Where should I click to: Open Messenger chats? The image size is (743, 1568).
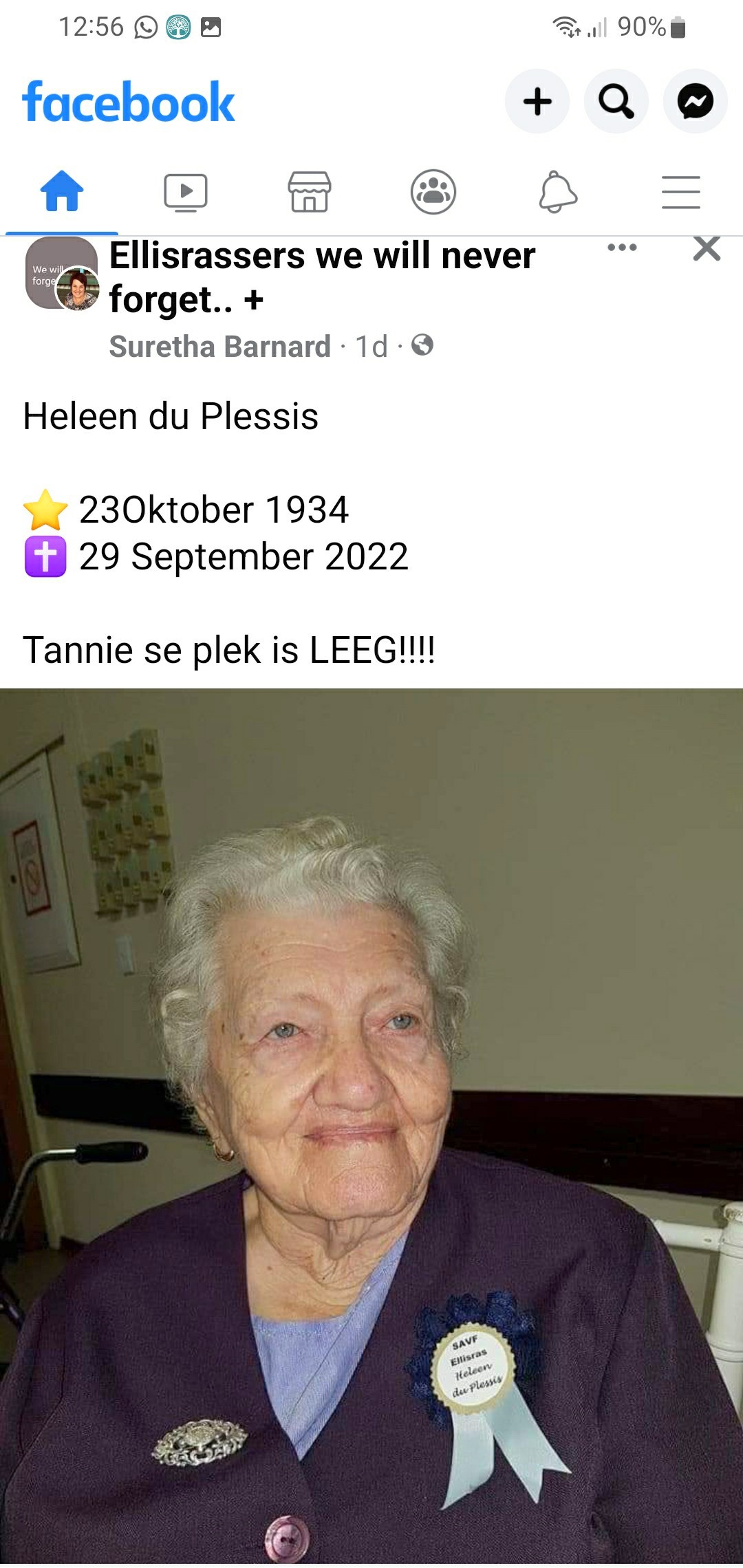pos(696,102)
